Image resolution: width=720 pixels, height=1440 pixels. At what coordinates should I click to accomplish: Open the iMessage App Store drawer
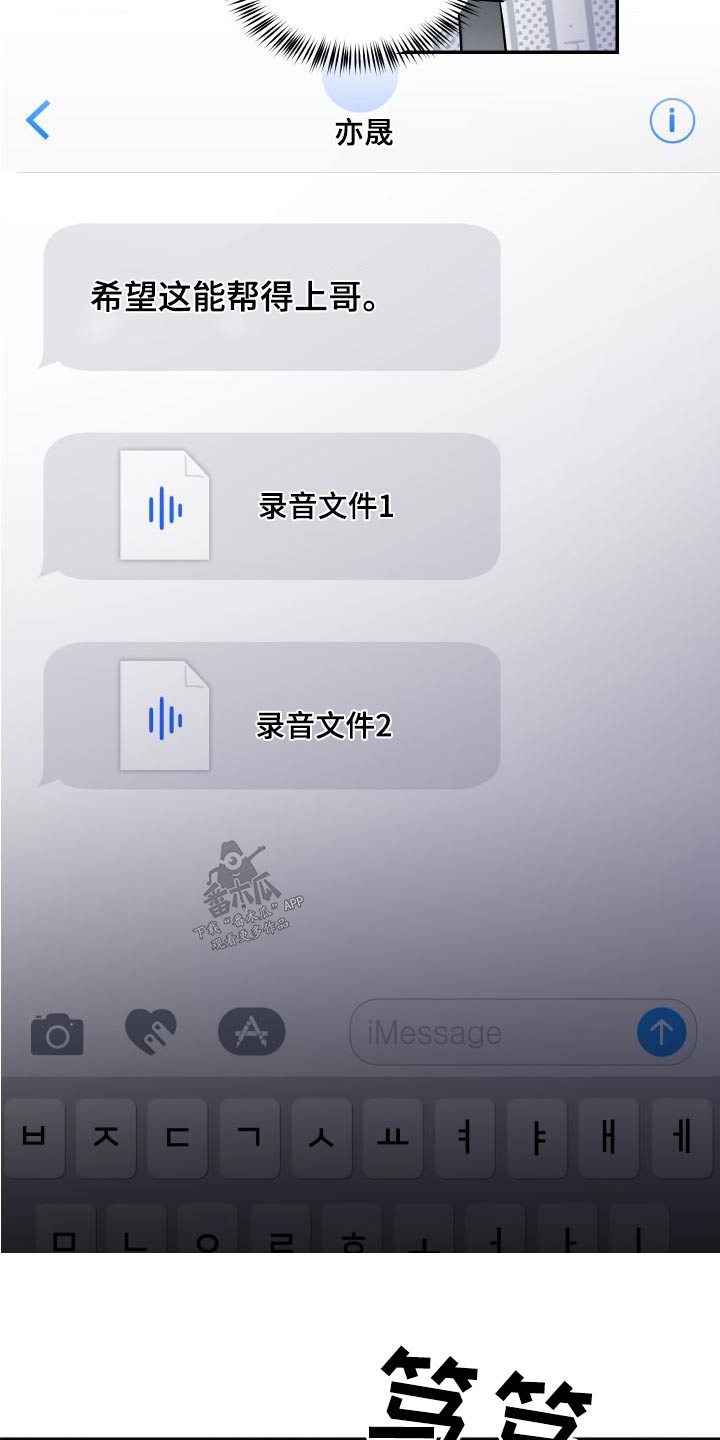250,1033
